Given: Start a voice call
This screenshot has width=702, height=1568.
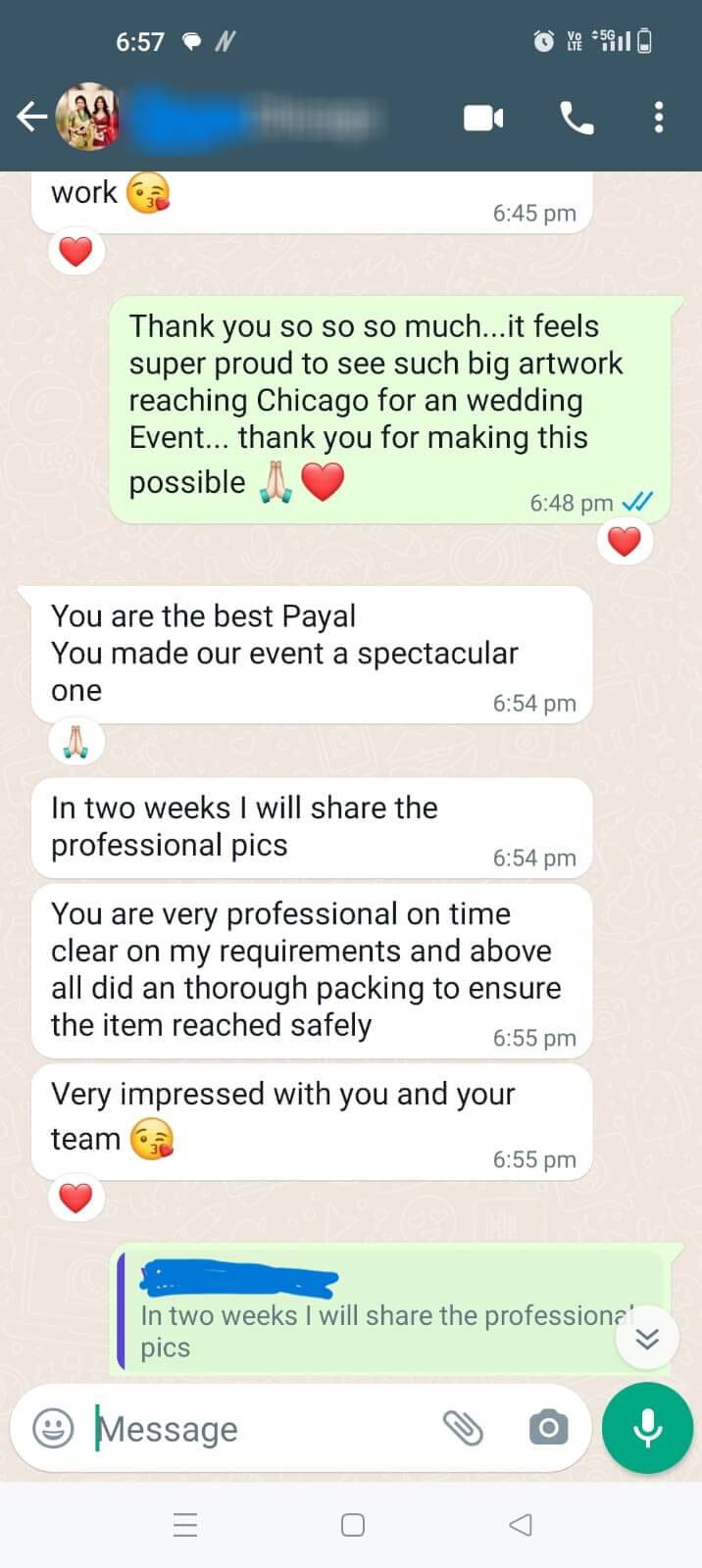Looking at the screenshot, I should click(x=577, y=119).
